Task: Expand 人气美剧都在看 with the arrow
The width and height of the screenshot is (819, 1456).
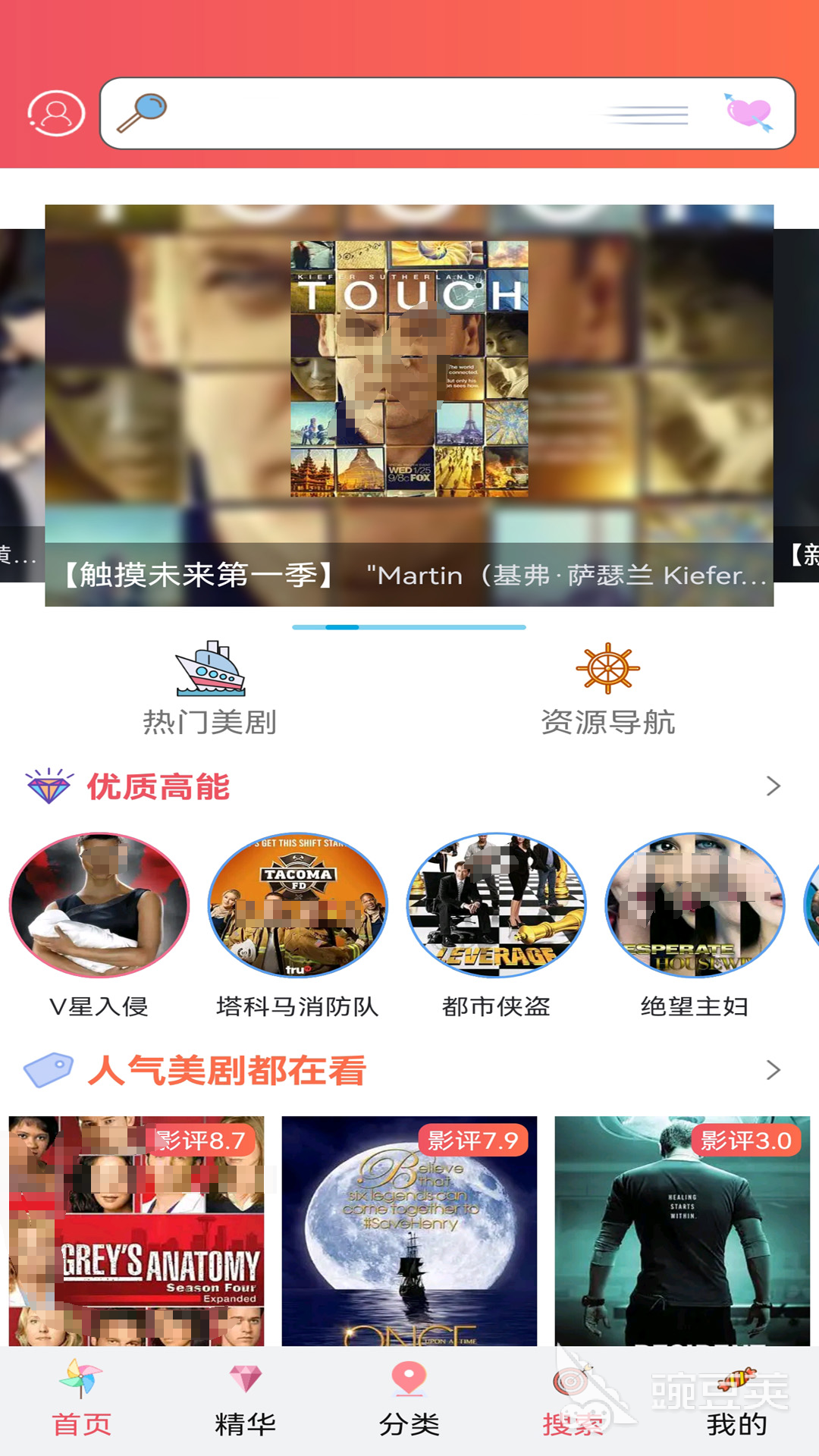Action: [x=773, y=1070]
